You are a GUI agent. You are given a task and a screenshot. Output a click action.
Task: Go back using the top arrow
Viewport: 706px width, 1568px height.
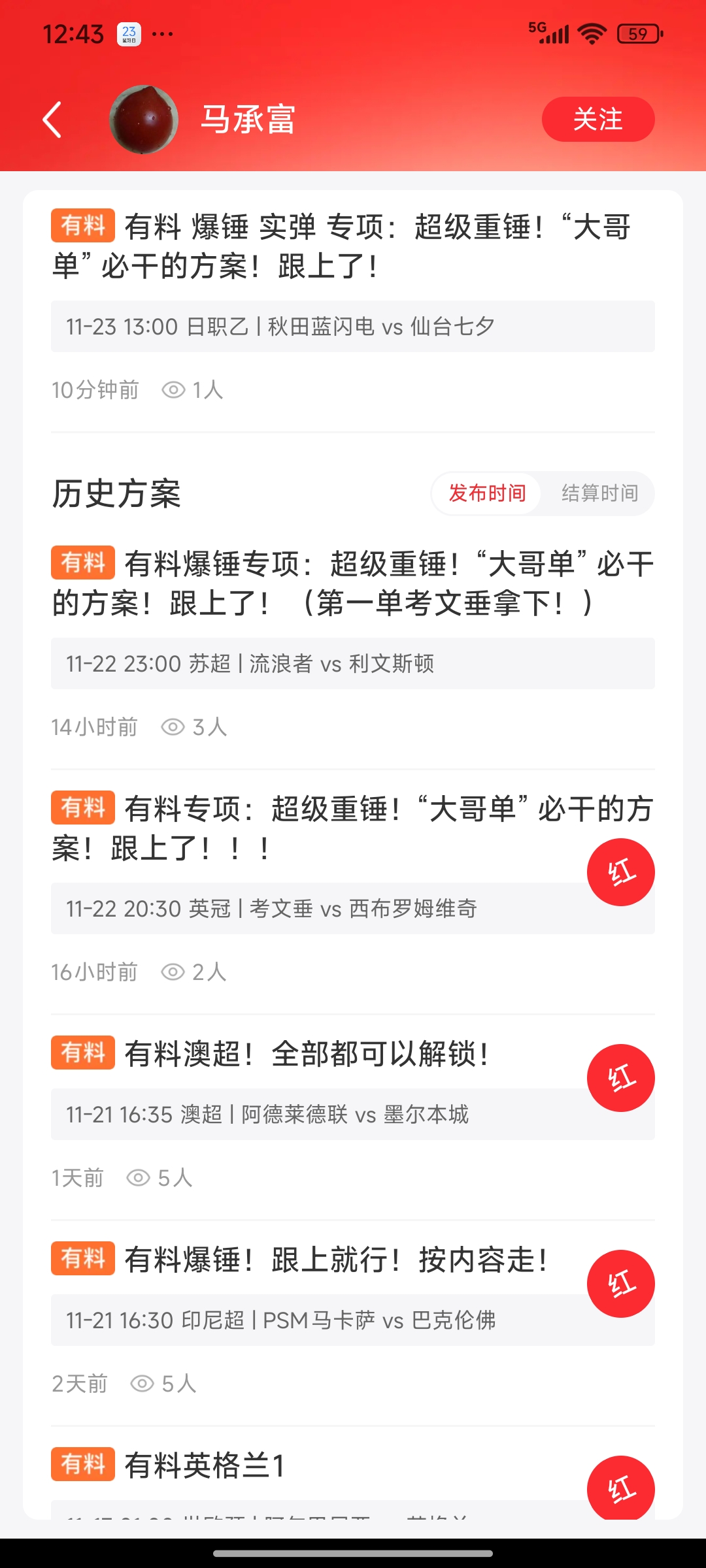52,120
